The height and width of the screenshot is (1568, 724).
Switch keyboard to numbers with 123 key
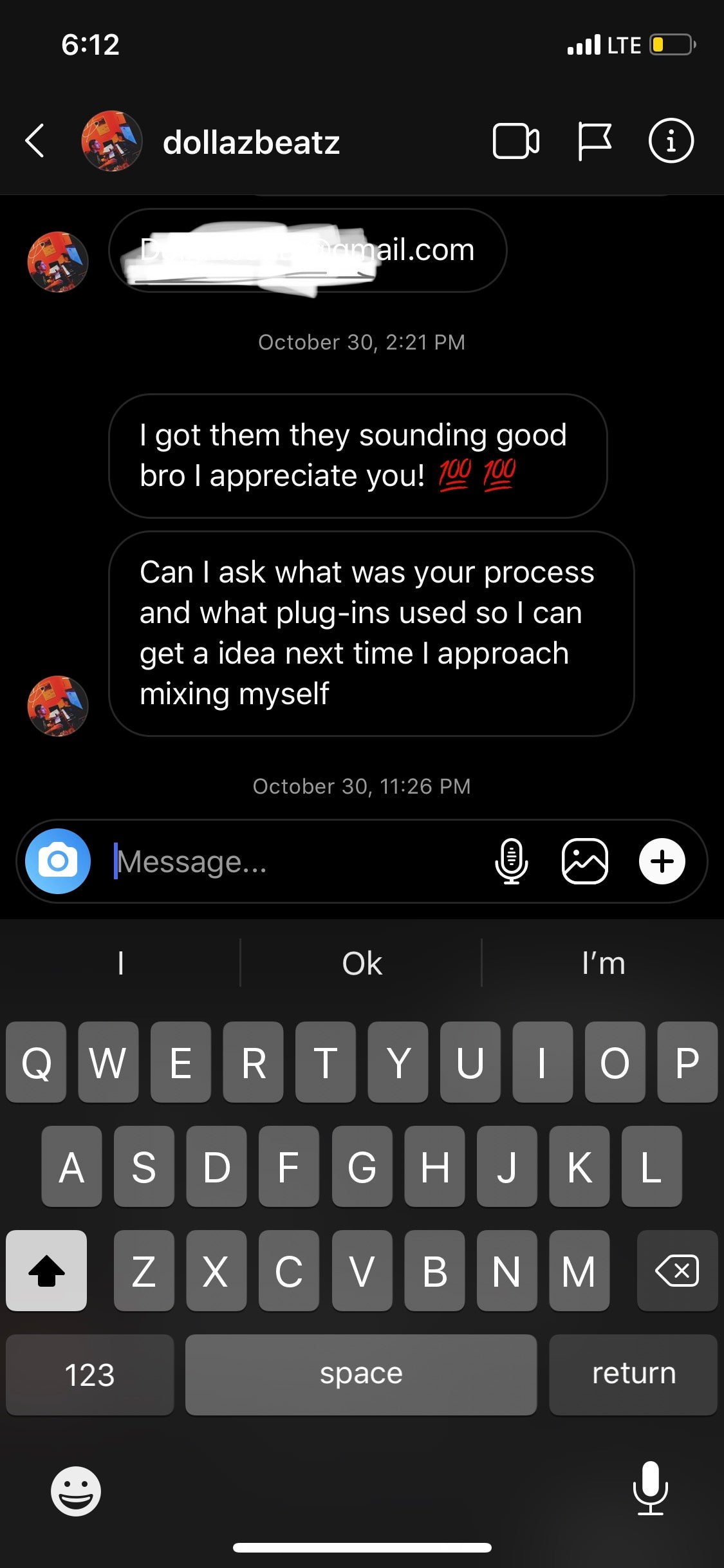point(89,1374)
